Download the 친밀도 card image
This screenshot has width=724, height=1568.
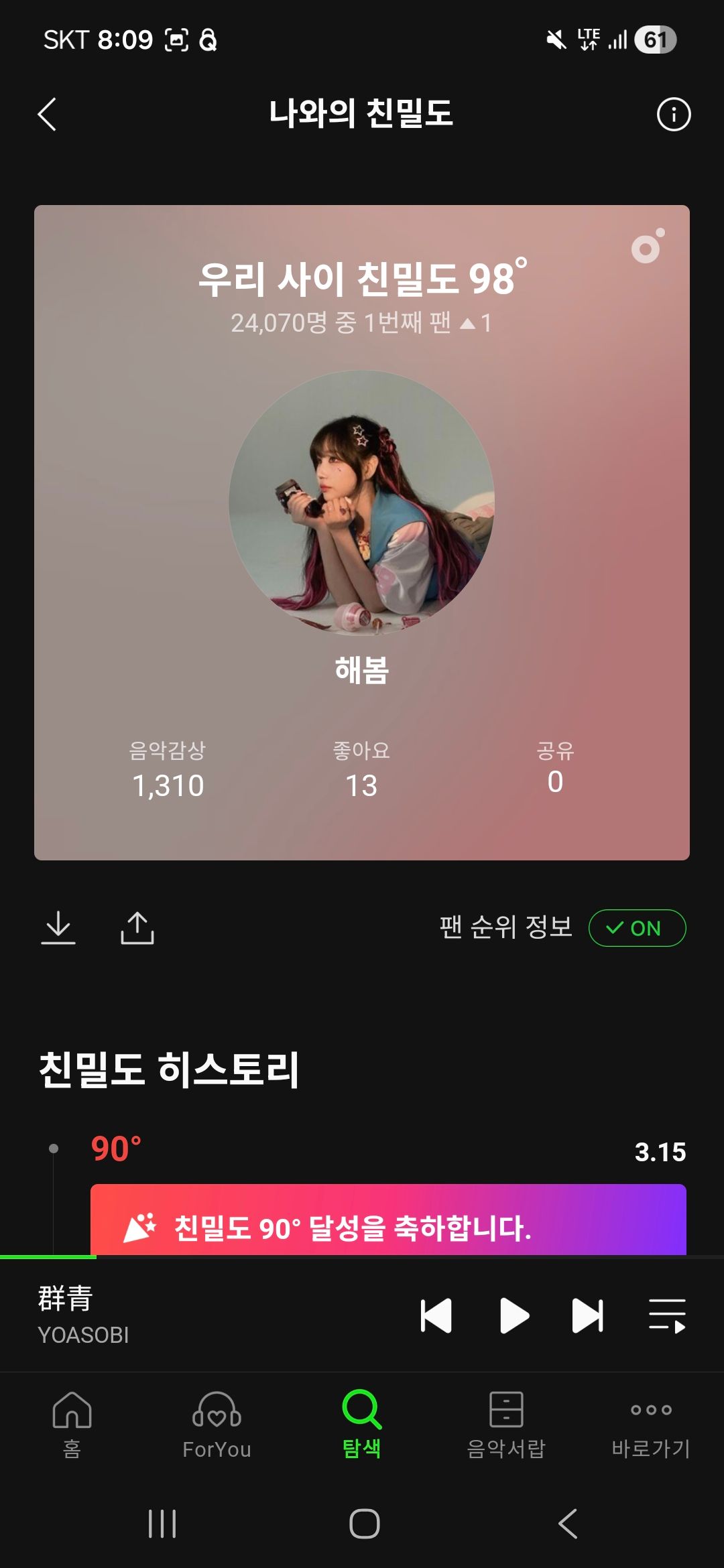coord(60,928)
